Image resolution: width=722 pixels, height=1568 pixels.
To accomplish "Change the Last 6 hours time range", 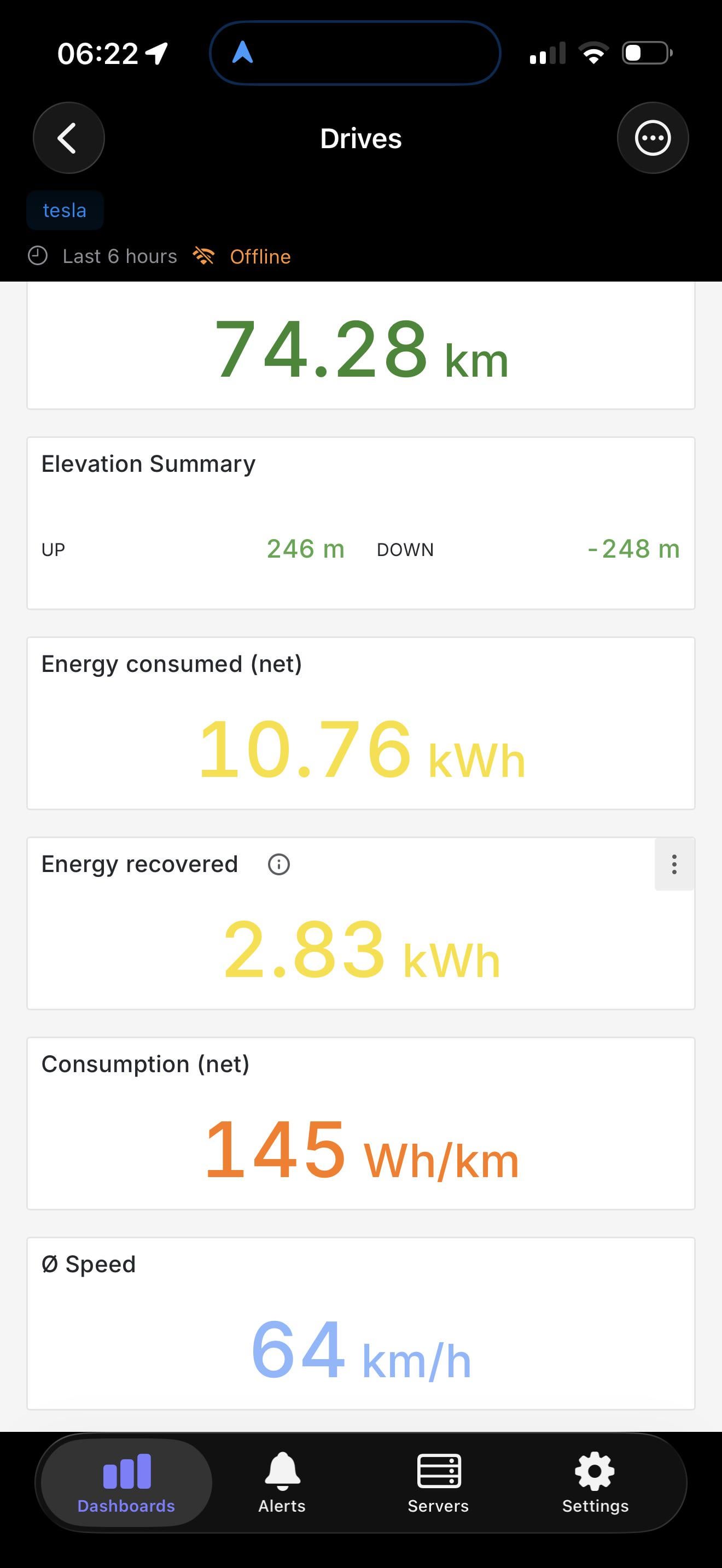I will (103, 256).
